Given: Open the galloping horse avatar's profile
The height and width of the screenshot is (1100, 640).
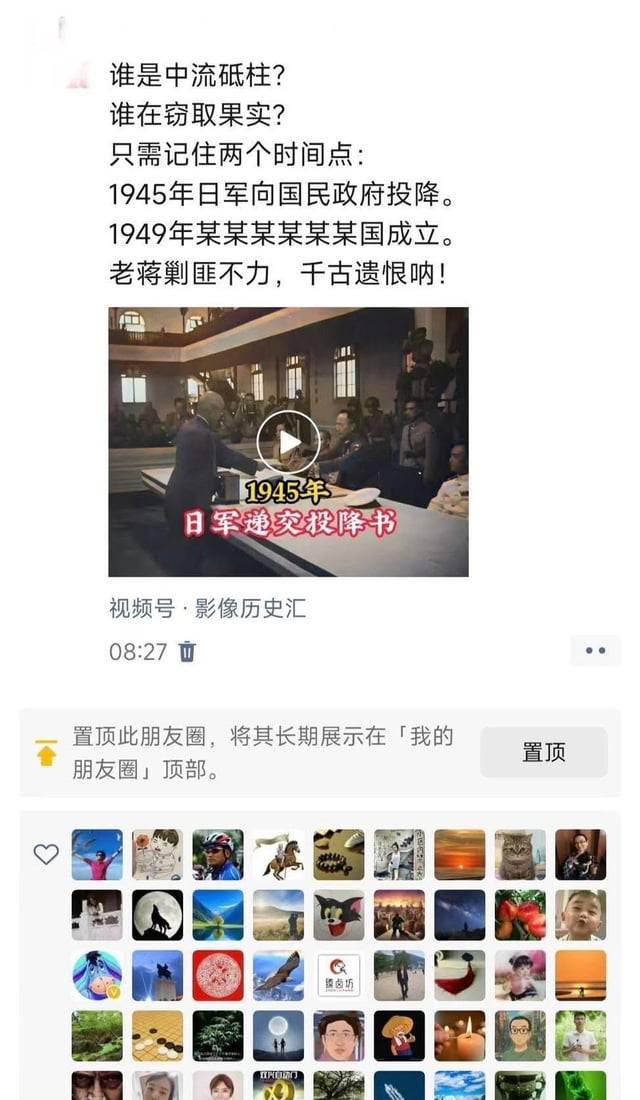Looking at the screenshot, I should [279, 854].
